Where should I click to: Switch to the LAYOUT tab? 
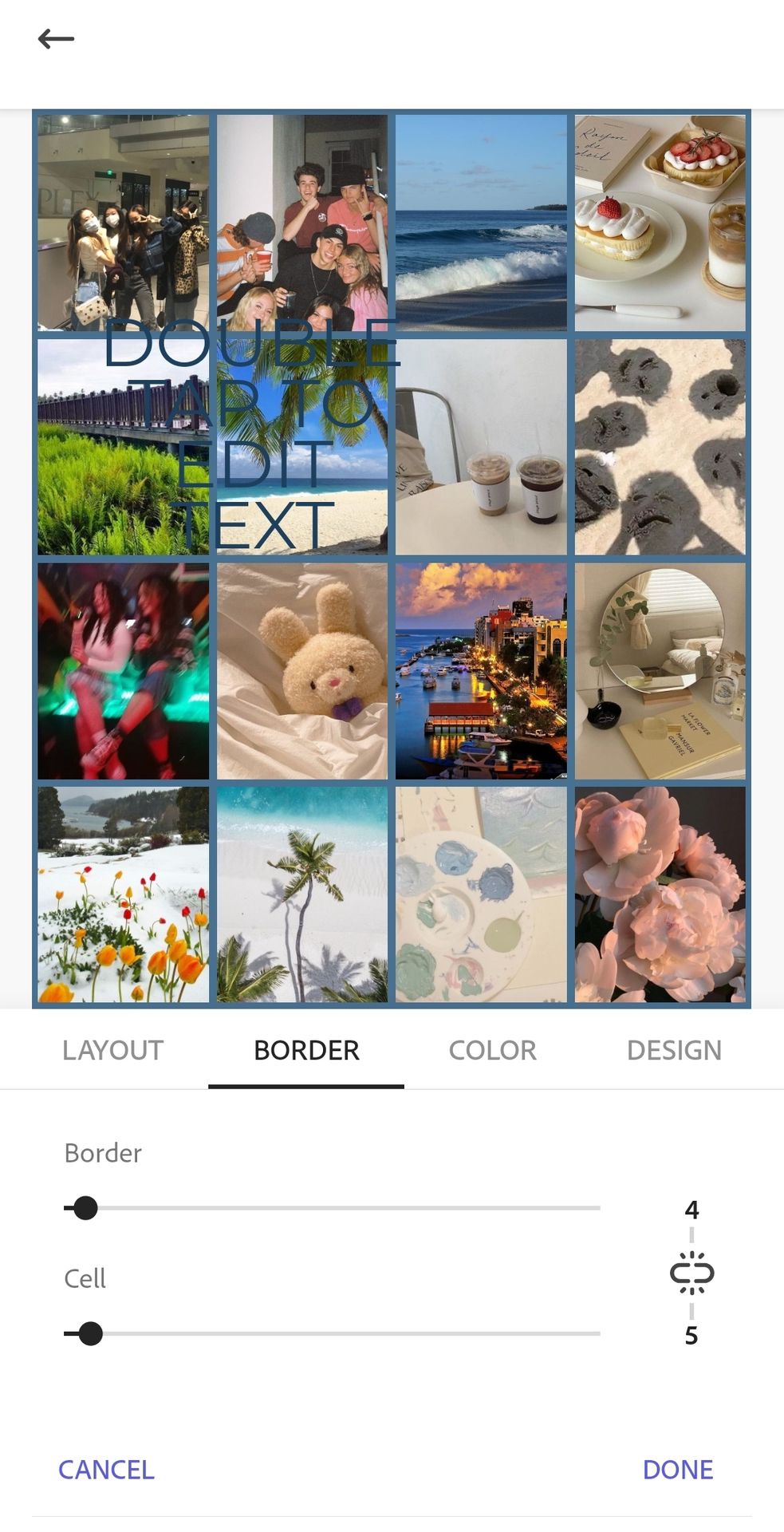(113, 1050)
